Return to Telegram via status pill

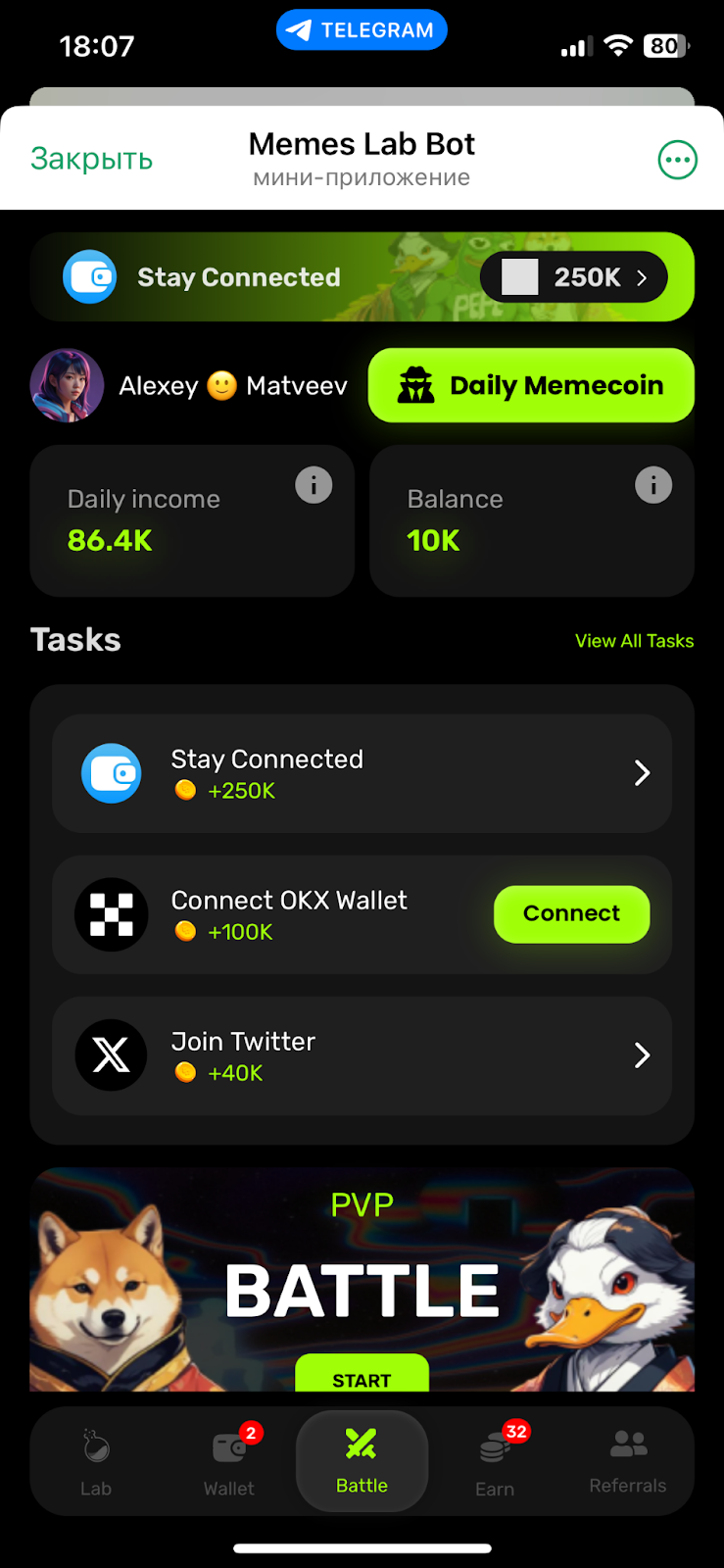[362, 30]
